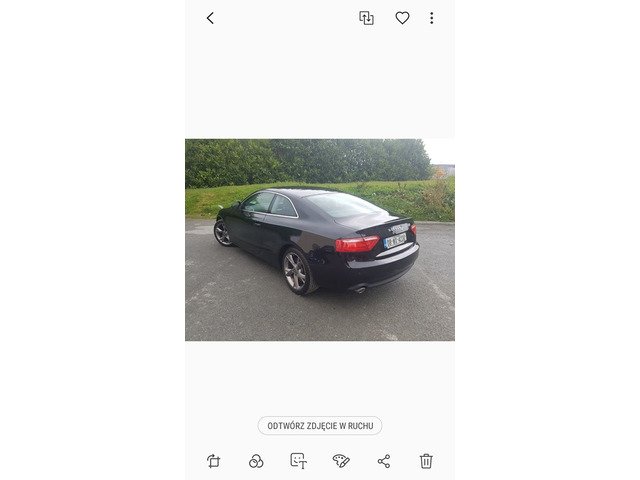640x480 pixels.
Task: Mark this photo as favorite
Action: tap(402, 18)
